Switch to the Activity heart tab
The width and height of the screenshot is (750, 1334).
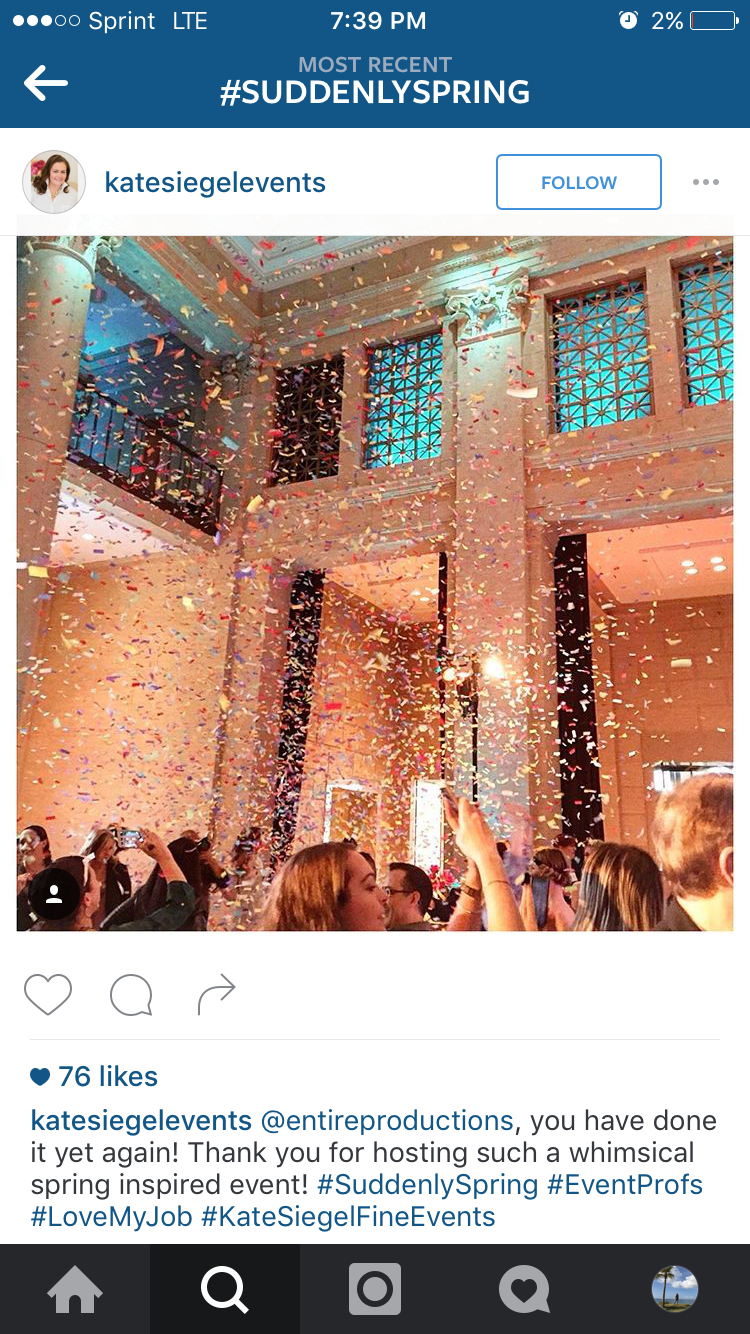pyautogui.click(x=525, y=1290)
